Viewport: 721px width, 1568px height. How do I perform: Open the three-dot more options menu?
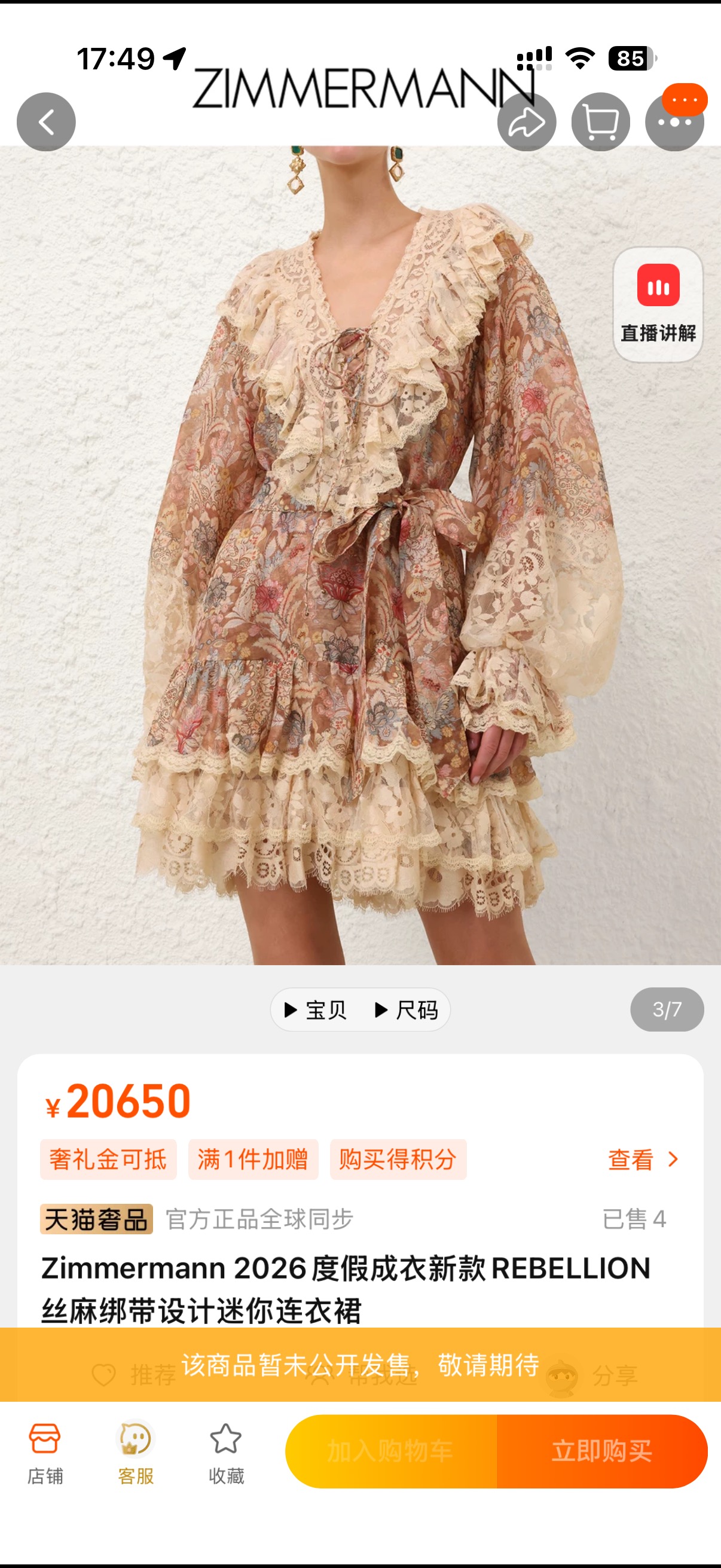tap(674, 122)
